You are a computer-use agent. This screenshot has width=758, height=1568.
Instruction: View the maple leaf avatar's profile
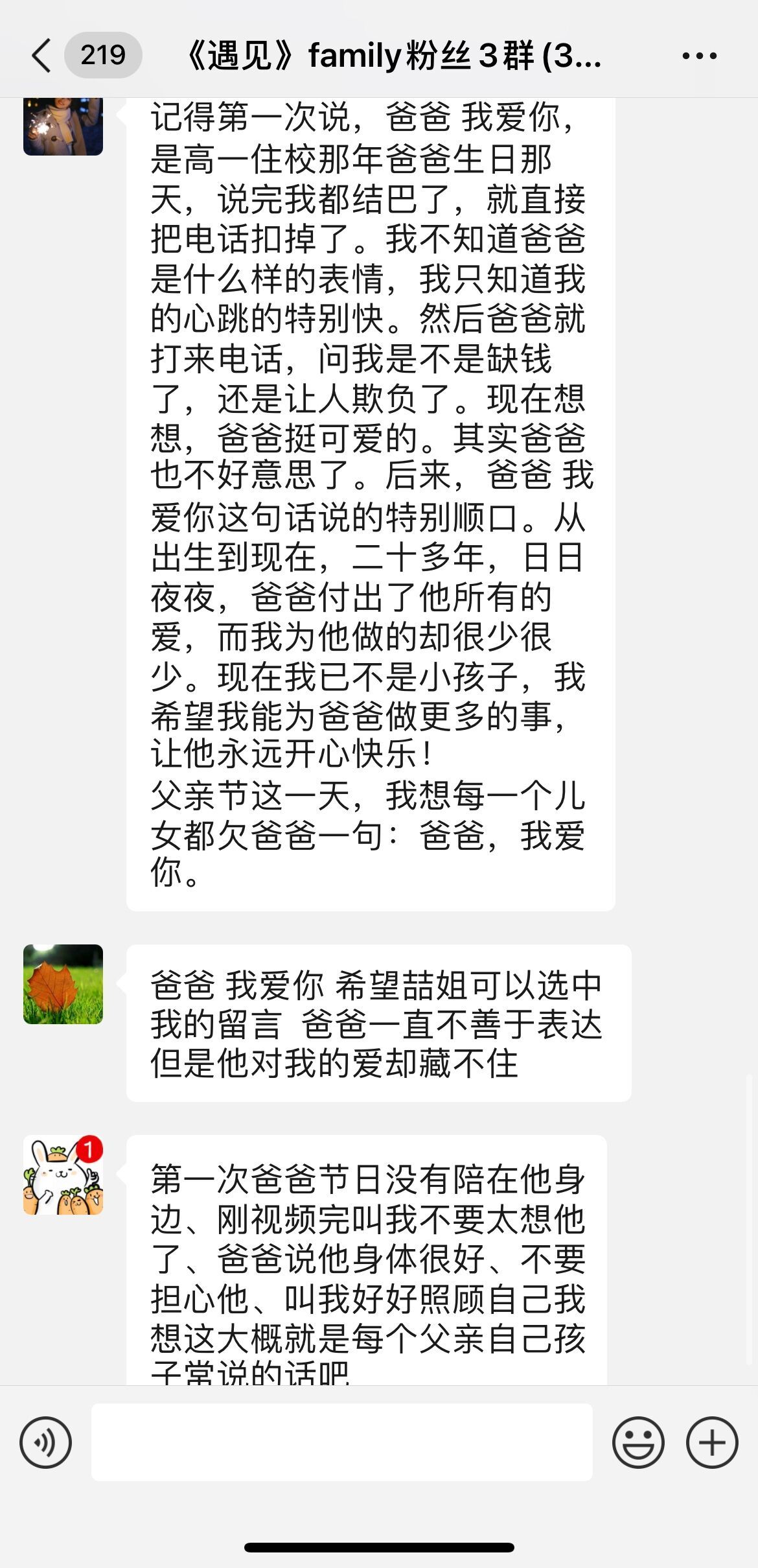[63, 984]
